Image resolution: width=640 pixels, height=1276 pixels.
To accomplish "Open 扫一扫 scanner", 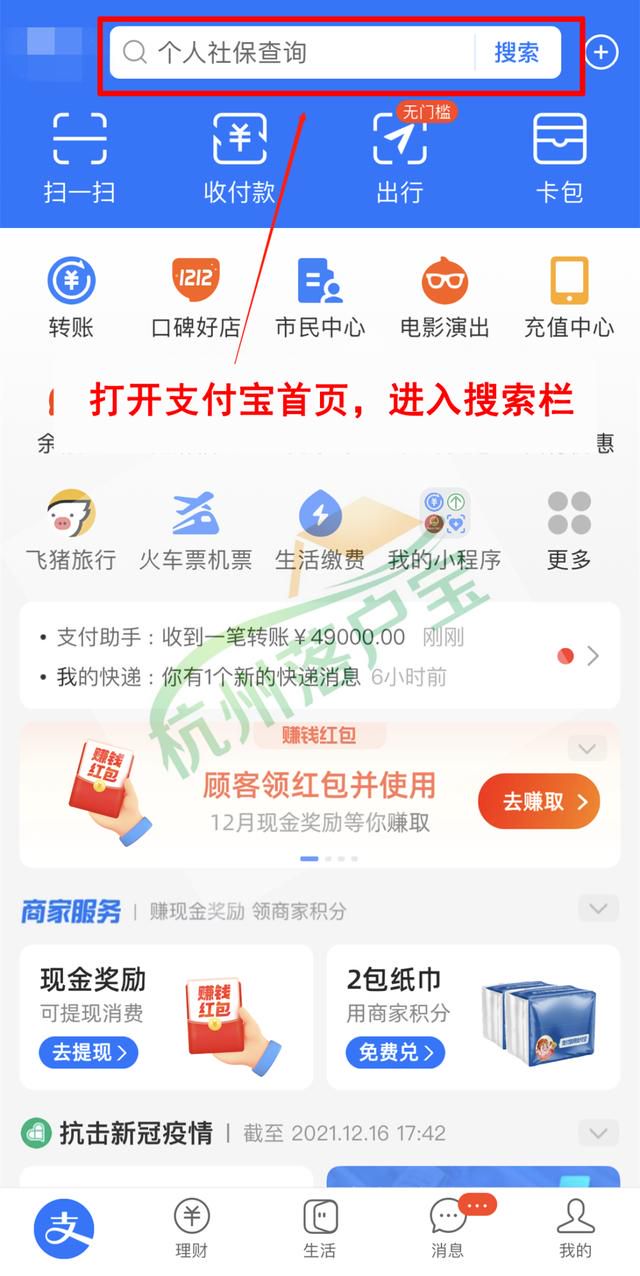I will pyautogui.click(x=80, y=158).
